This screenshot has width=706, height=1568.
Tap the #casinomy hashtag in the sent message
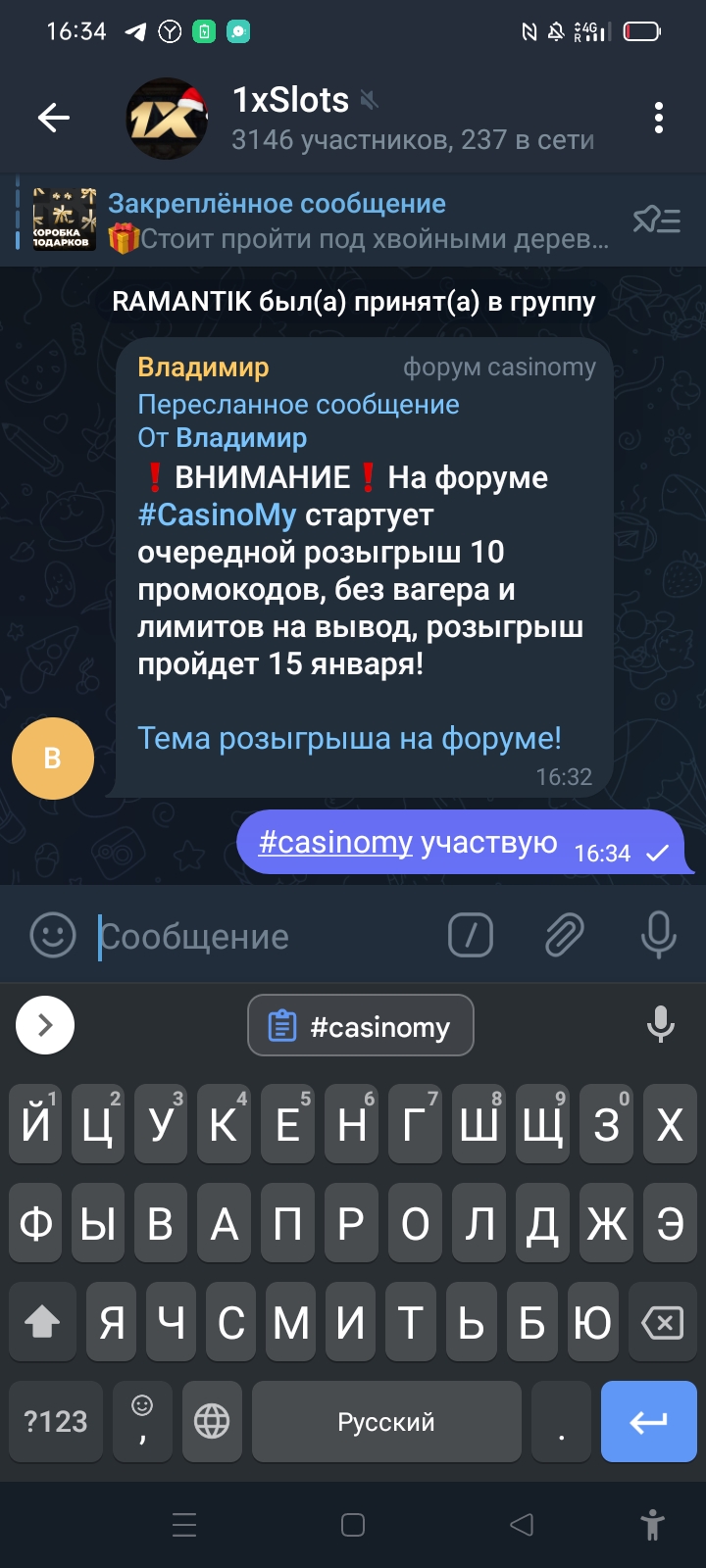tap(335, 842)
